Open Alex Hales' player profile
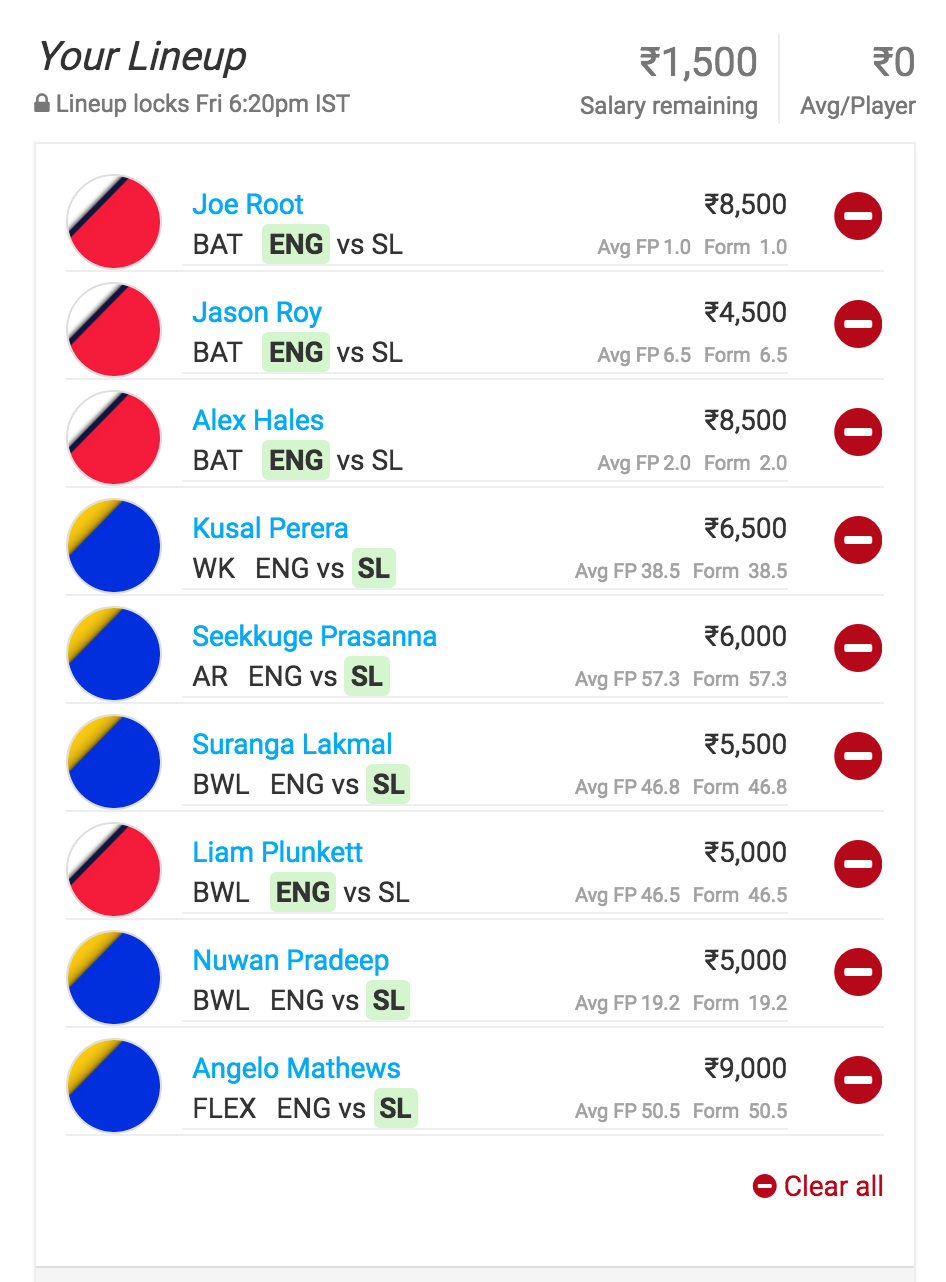Image resolution: width=946 pixels, height=1282 pixels. 258,420
